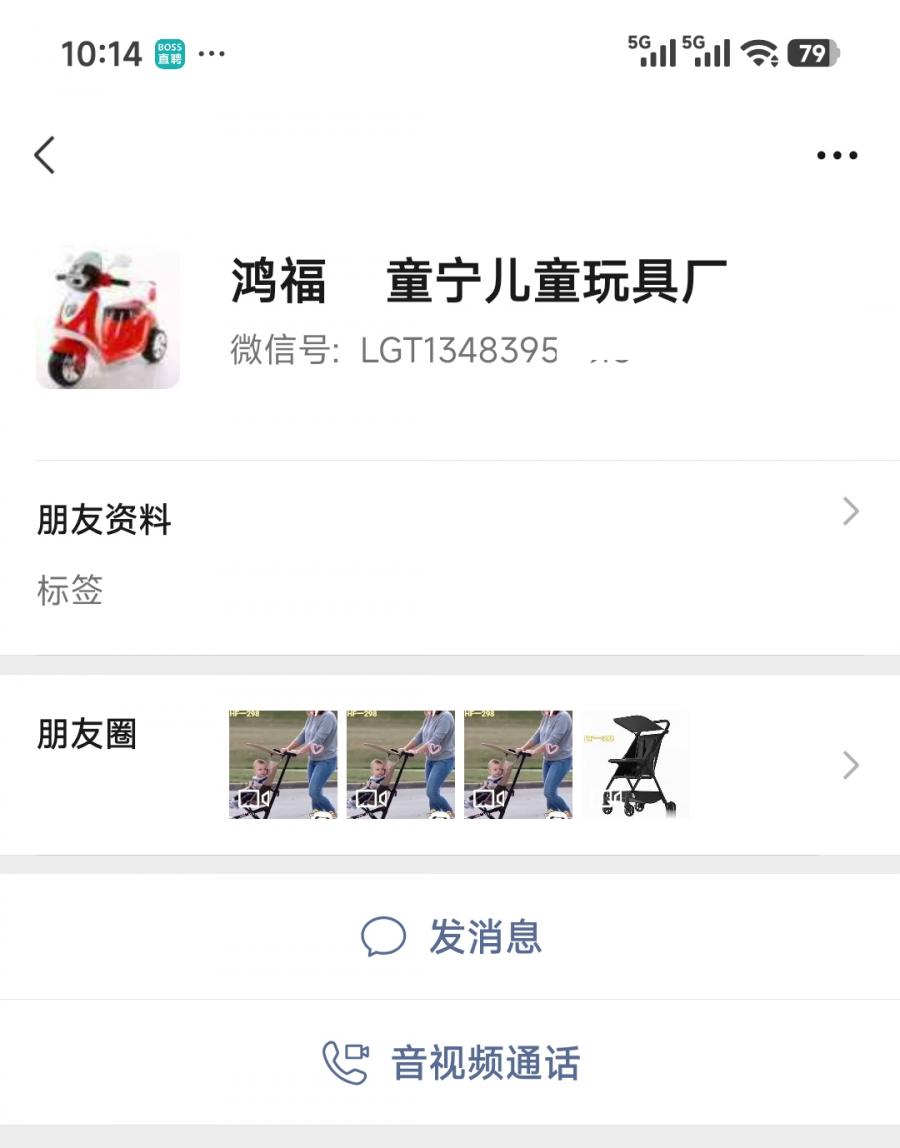Open the three-dot overflow menu

[837, 156]
